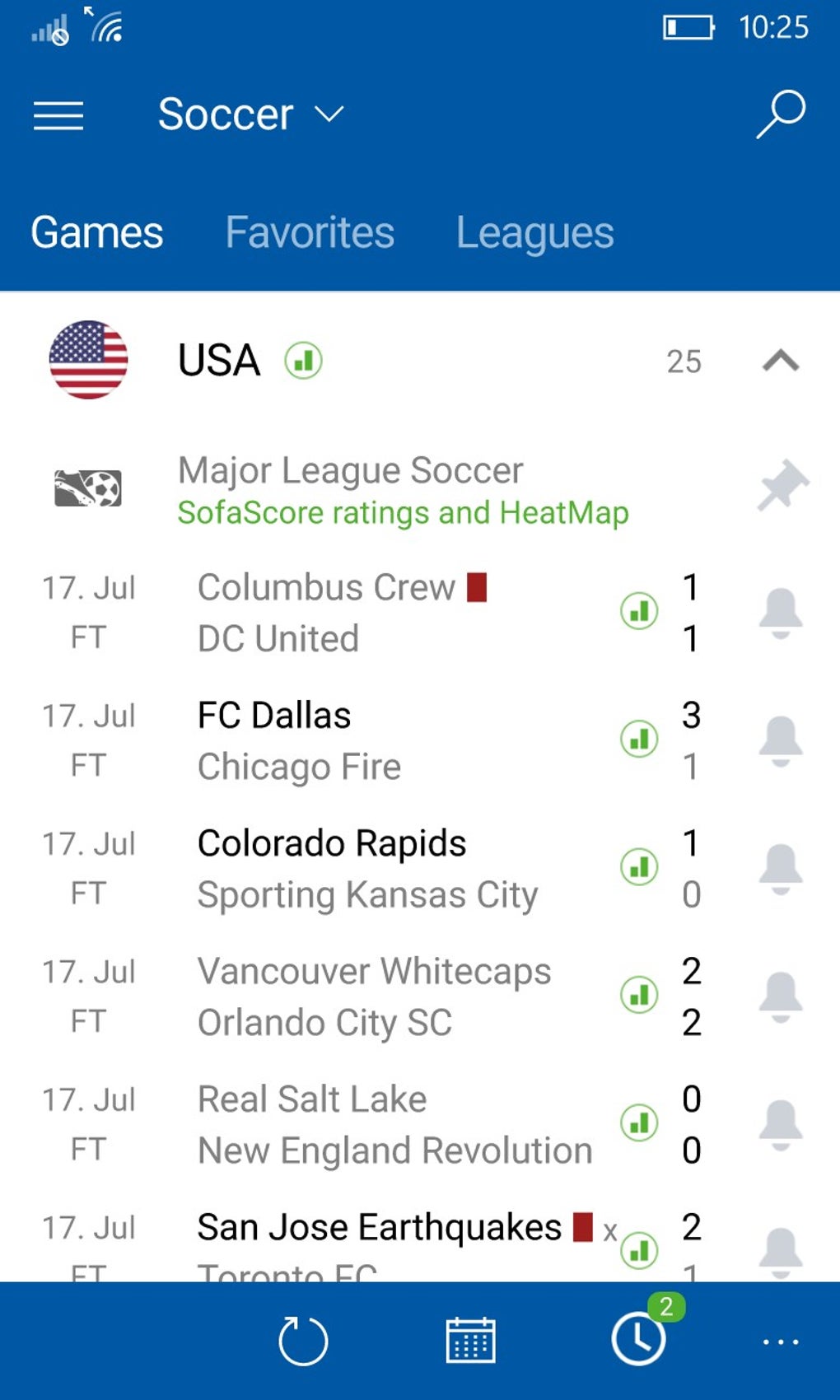This screenshot has height=1400, width=840.
Task: Open statistics for the Columbus Crew match
Action: (638, 613)
